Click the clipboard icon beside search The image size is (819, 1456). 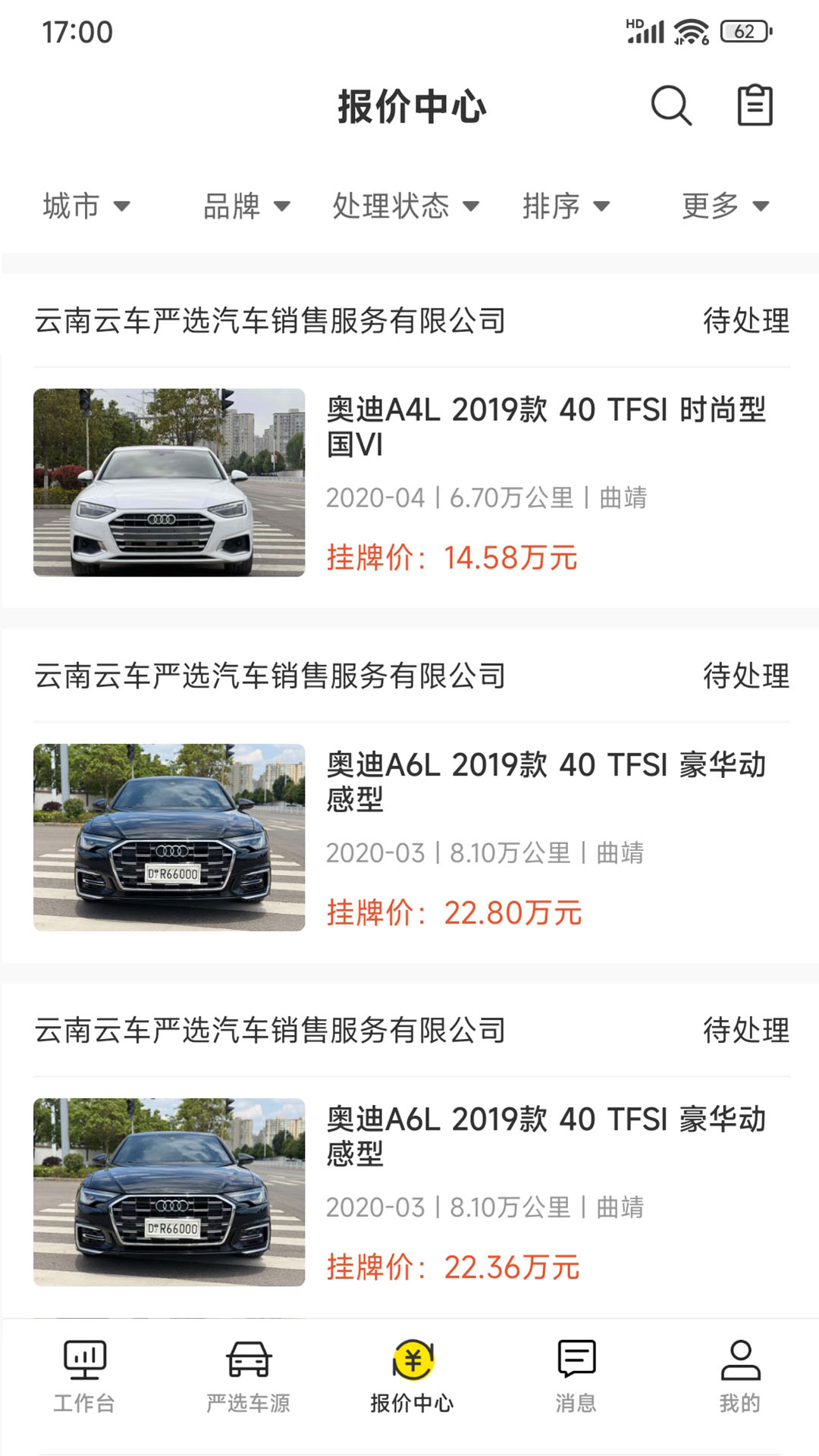(756, 107)
